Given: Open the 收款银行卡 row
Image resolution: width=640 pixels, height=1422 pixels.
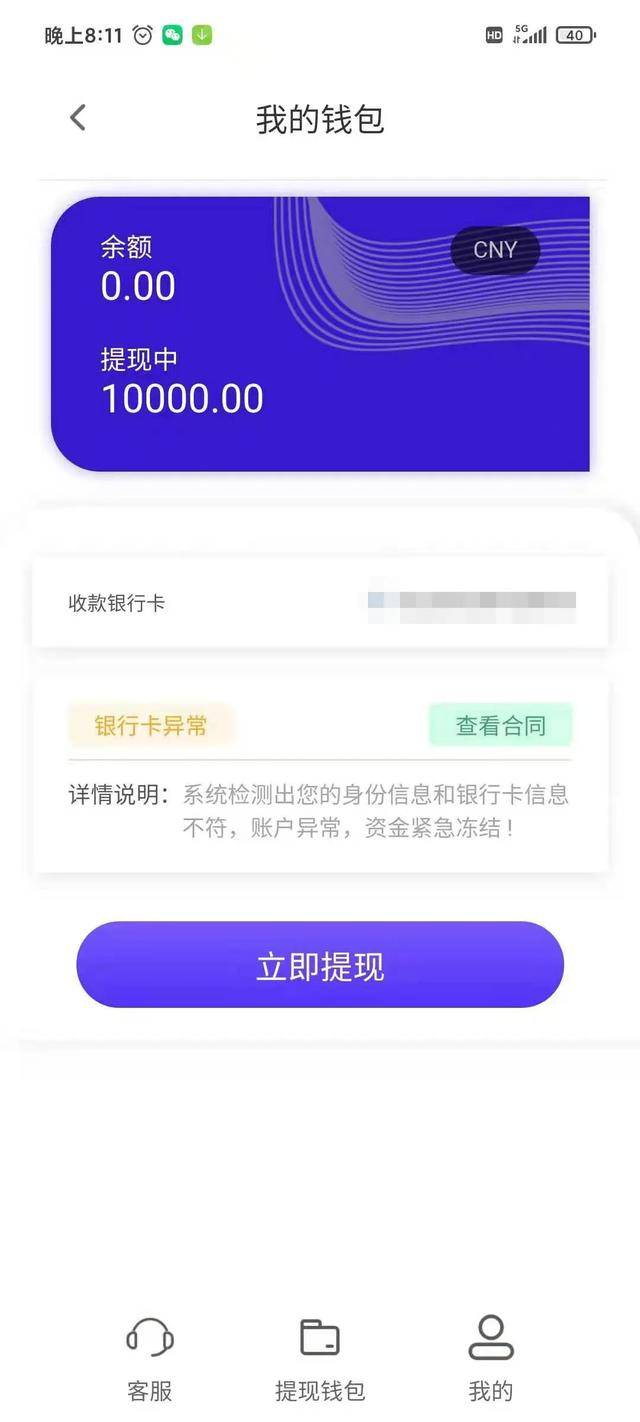Looking at the screenshot, I should (x=320, y=603).
